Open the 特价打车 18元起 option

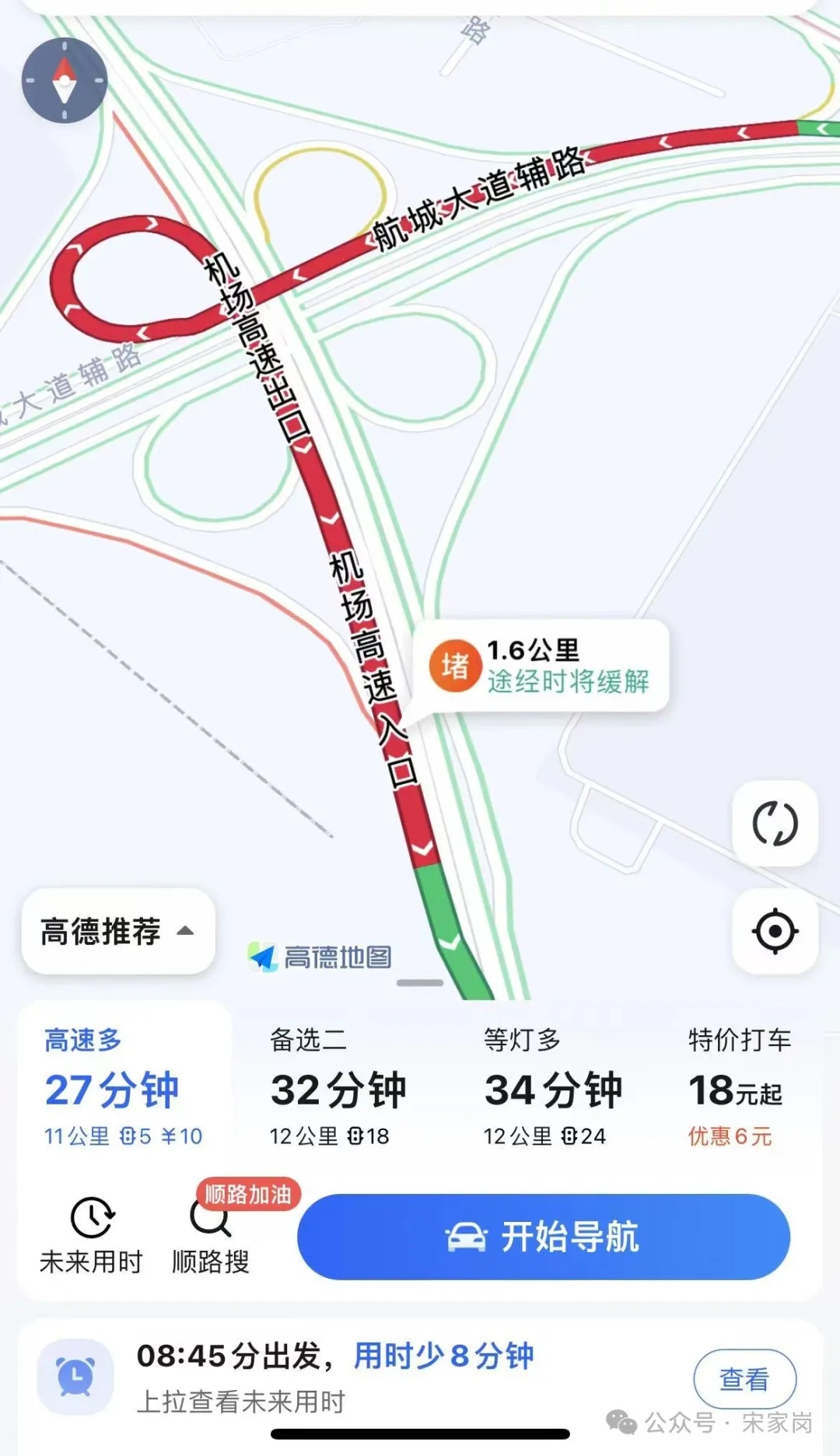[738, 1087]
